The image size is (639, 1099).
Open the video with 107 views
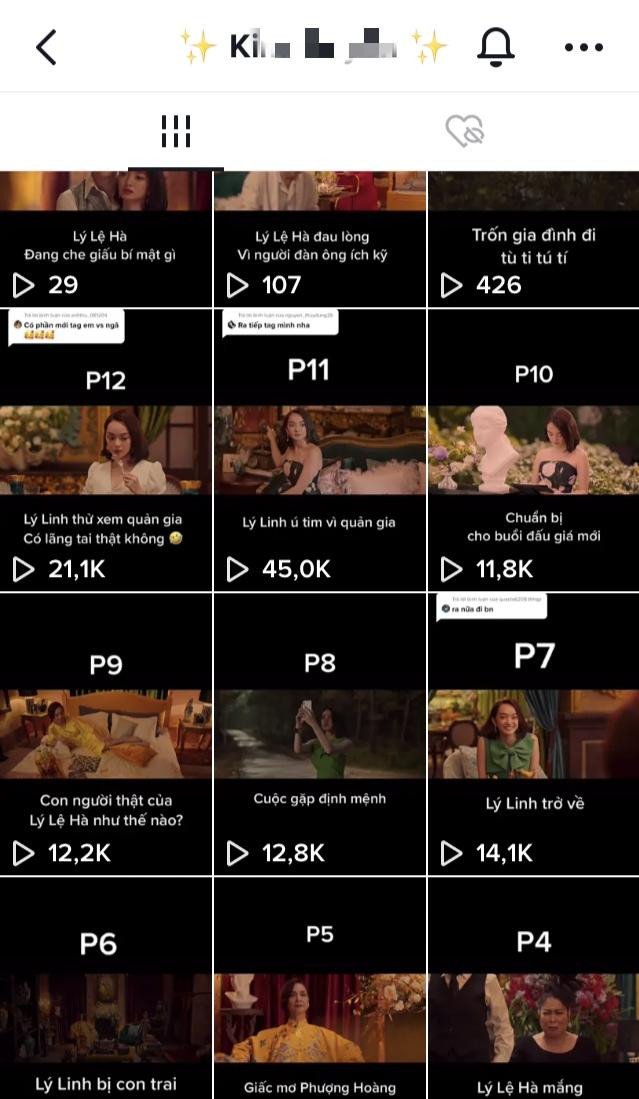(320, 240)
